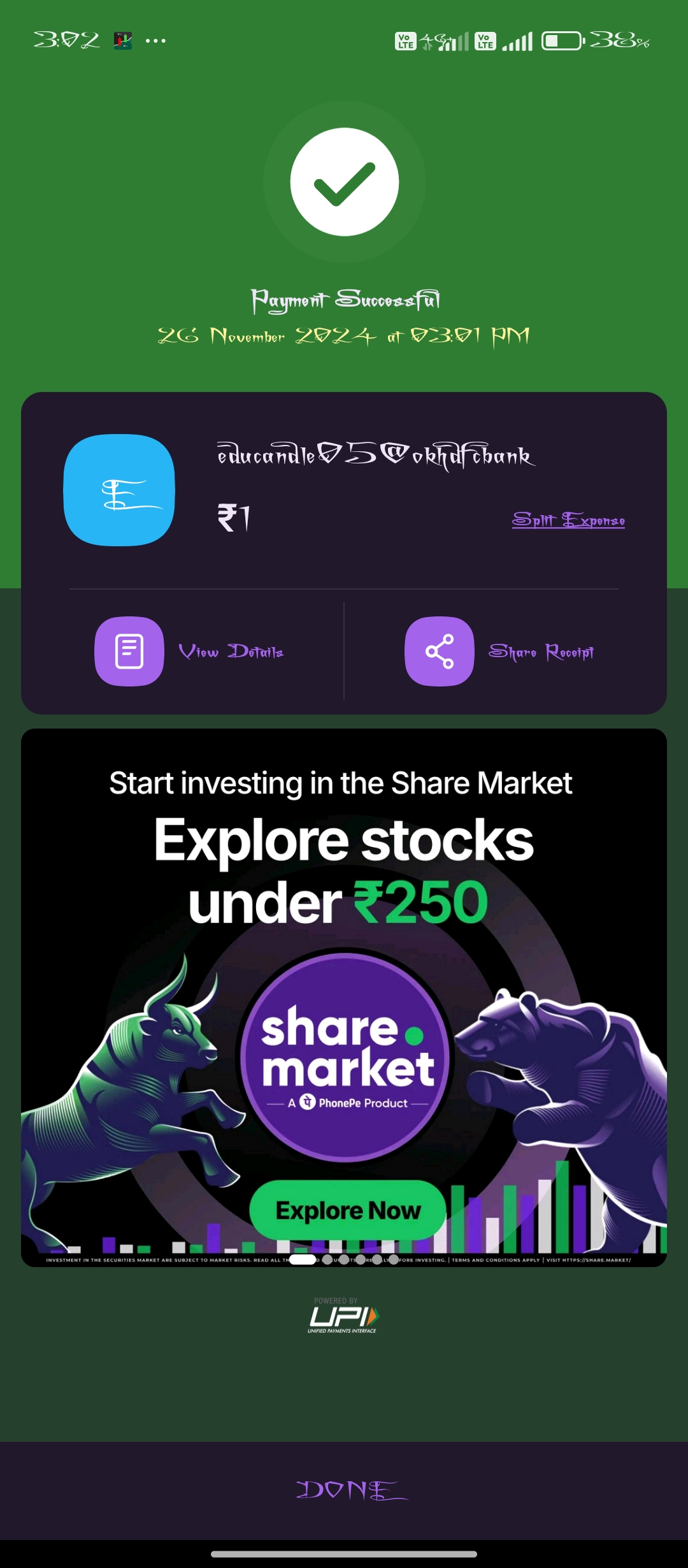
Task: View payment details
Action: (x=189, y=651)
